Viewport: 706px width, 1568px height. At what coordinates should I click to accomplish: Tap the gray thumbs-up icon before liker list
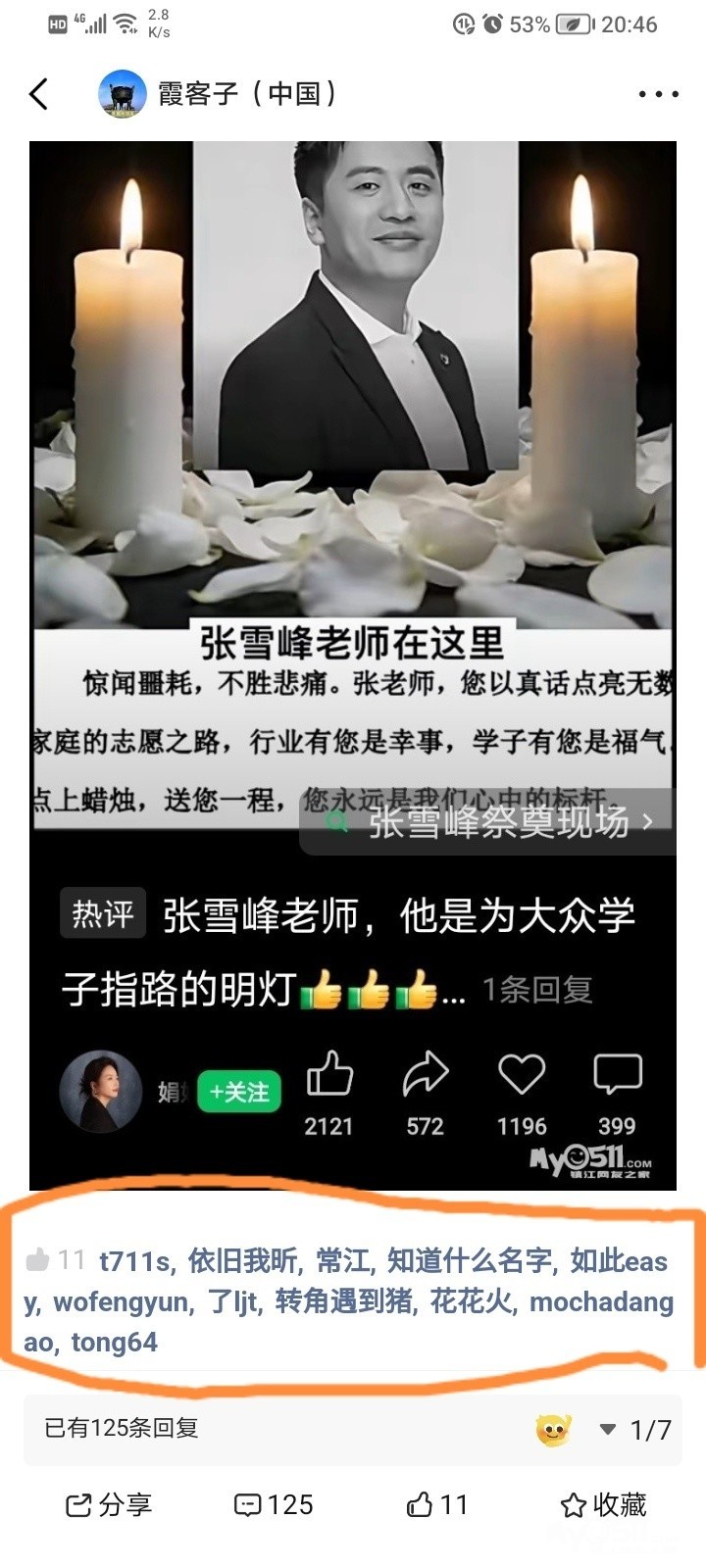click(37, 1259)
